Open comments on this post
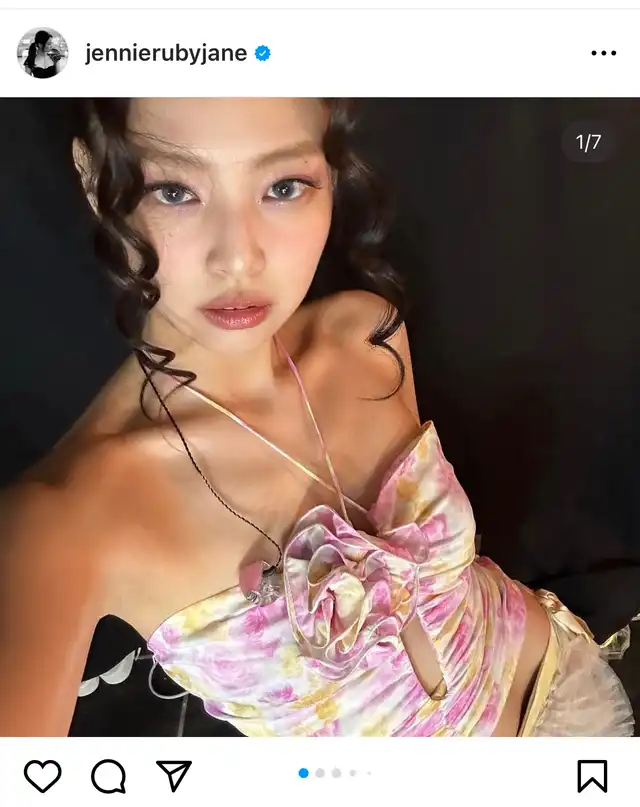The image size is (640, 807). click(108, 776)
